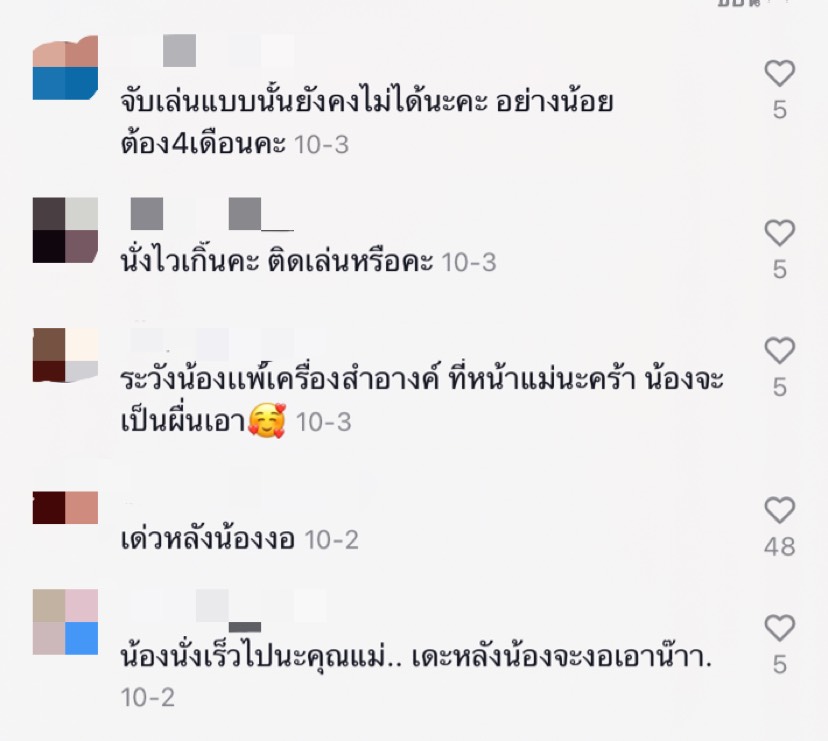828x741 pixels.
Task: Like the comment 'น้องนั่งเร็วไปนะคุณแม่'
Action: [779, 628]
